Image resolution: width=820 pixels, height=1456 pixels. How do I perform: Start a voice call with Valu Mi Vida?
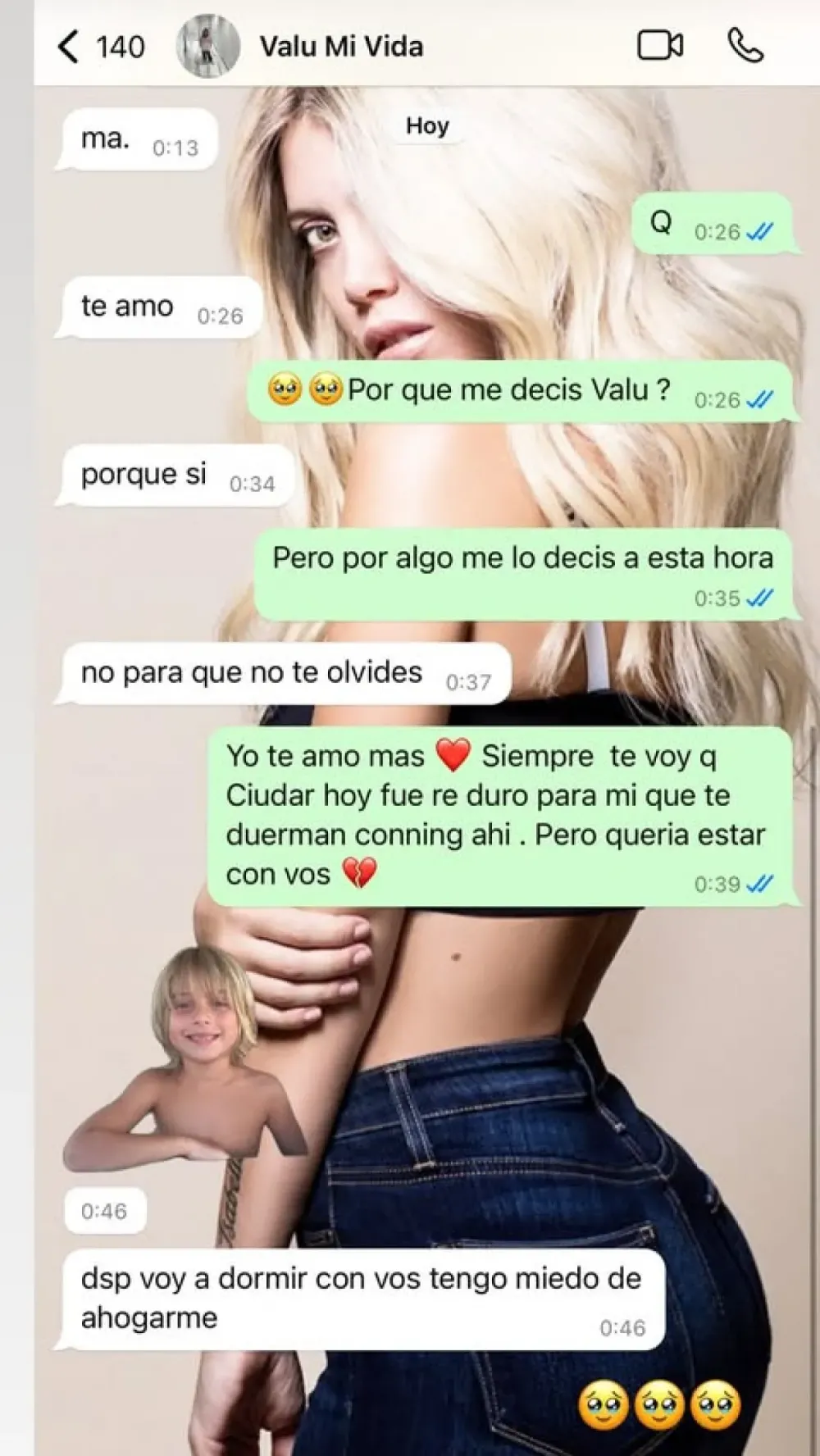tap(745, 46)
